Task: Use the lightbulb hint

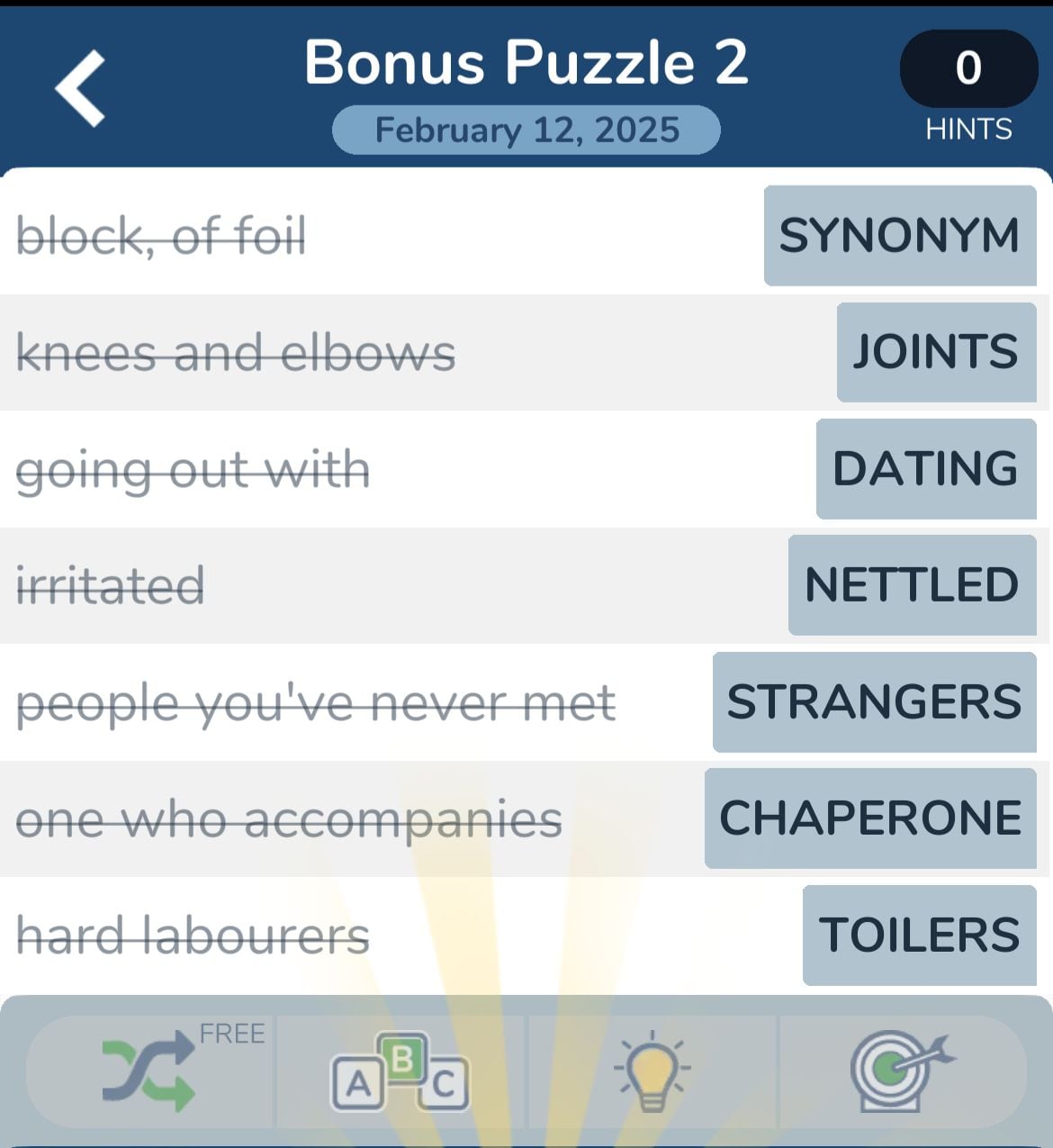Action: (652, 1071)
